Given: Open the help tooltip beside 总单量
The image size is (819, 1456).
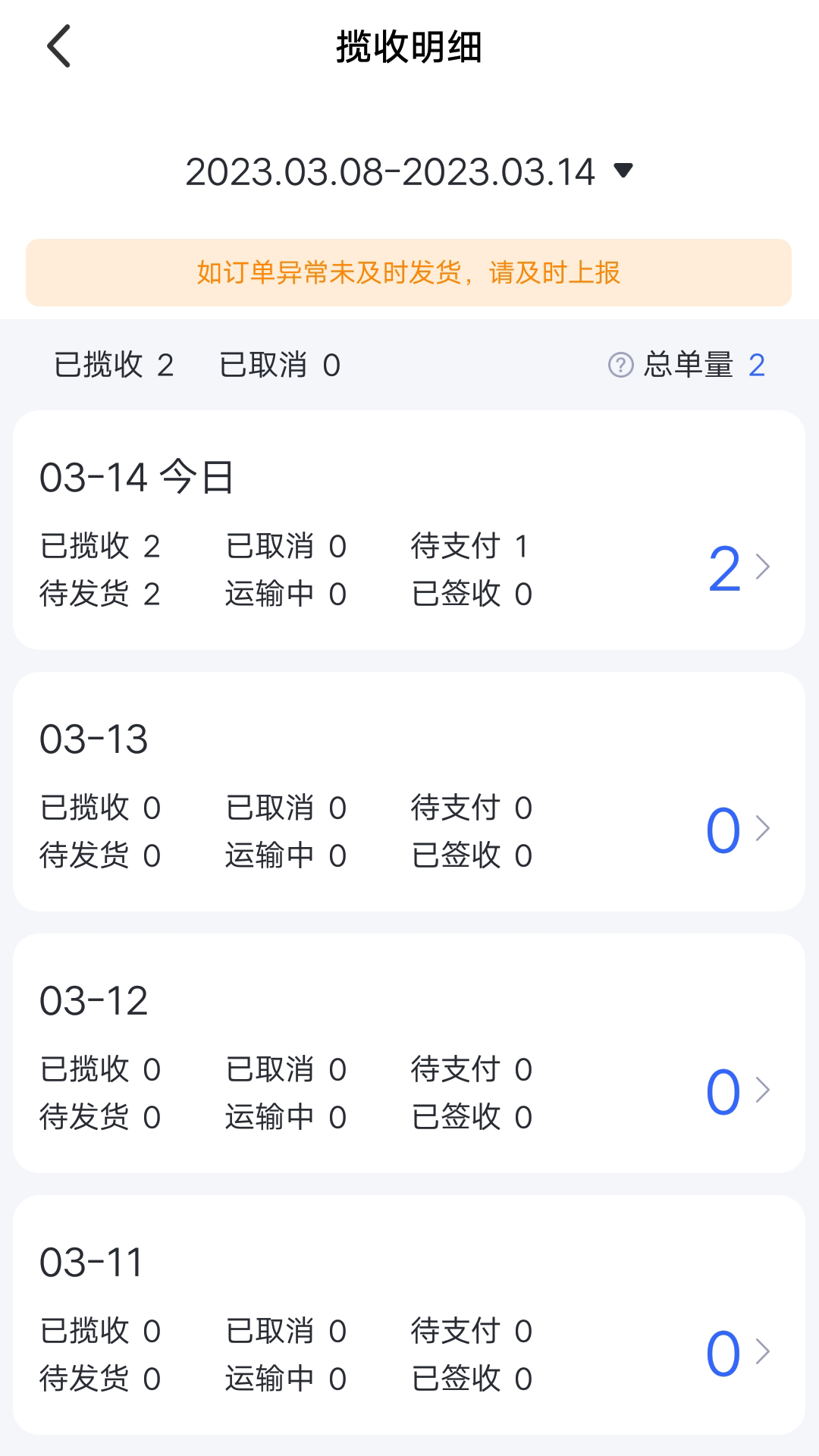Looking at the screenshot, I should point(619,366).
